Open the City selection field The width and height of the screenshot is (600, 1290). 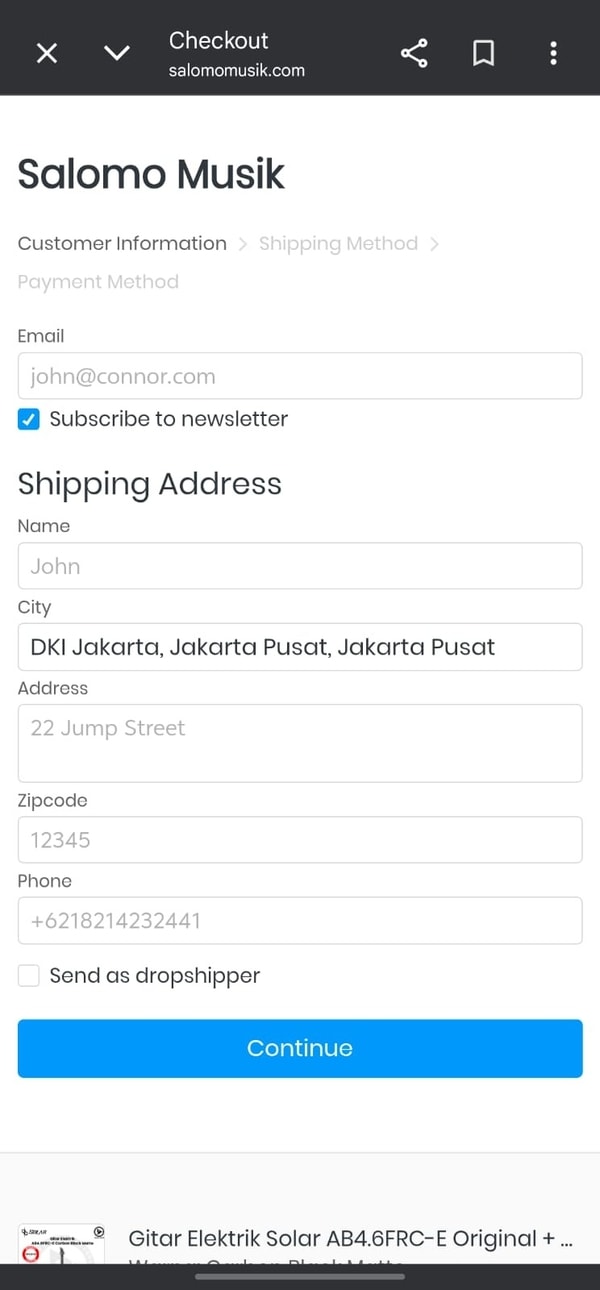300,647
